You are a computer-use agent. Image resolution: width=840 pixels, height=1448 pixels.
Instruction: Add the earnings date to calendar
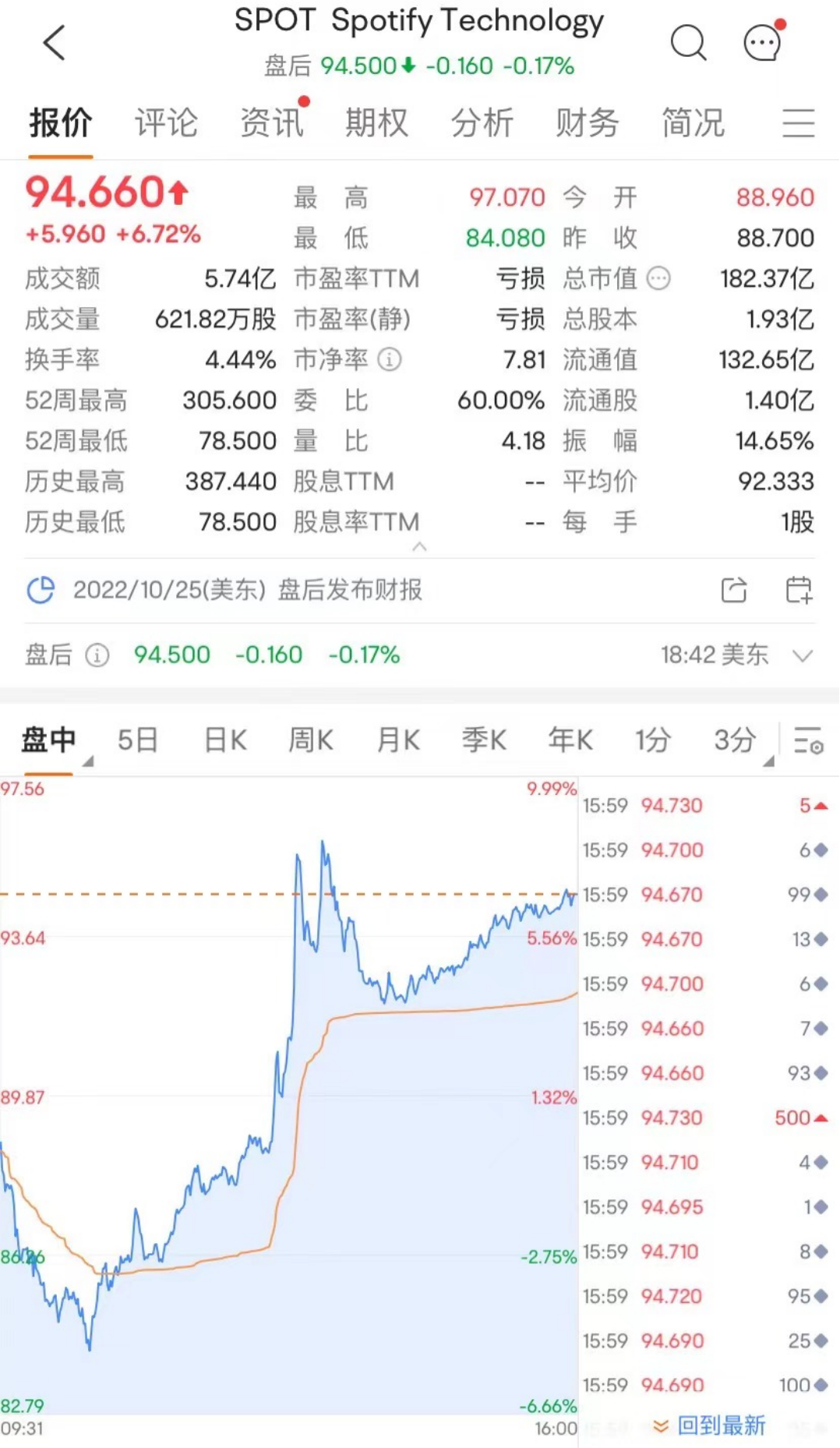coord(799,590)
